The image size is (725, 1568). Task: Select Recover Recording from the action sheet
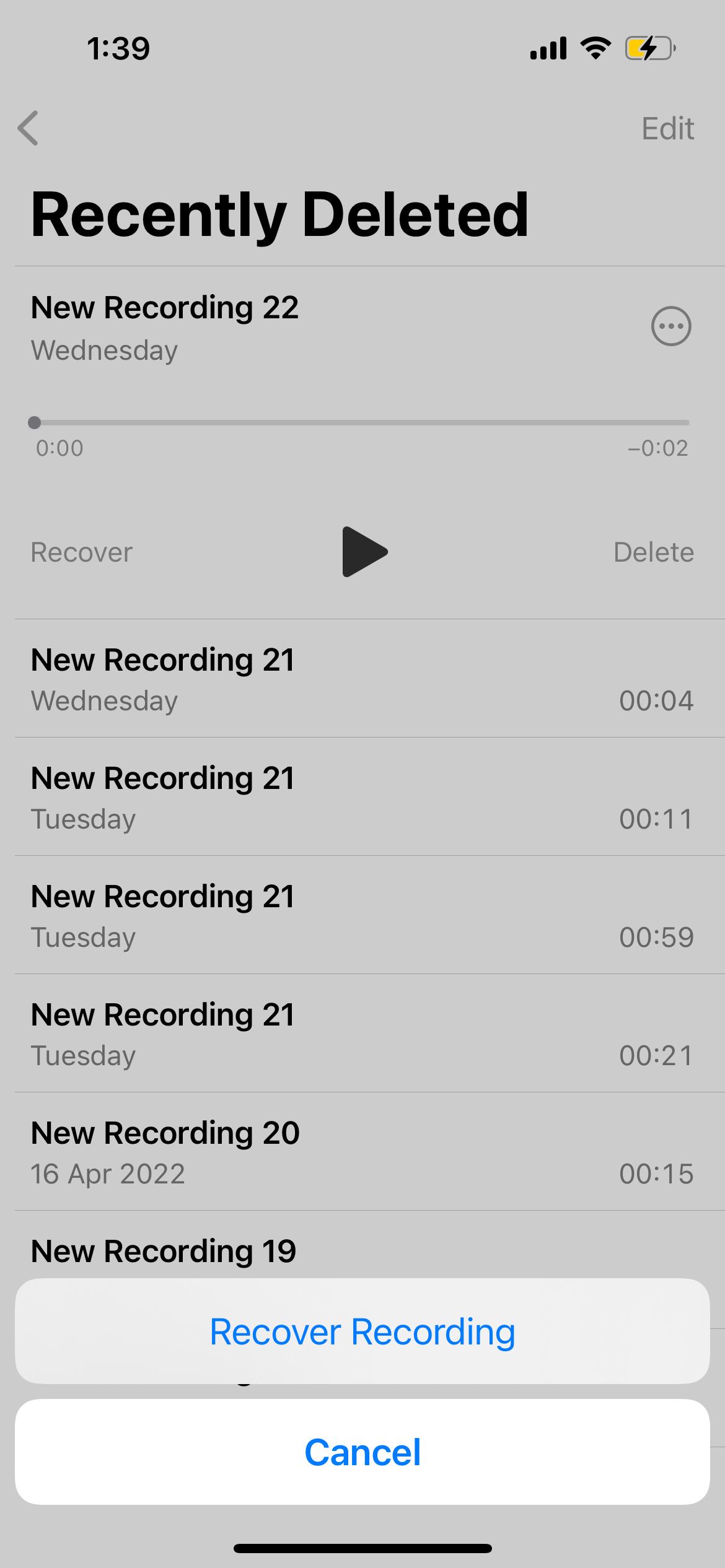(x=362, y=1331)
